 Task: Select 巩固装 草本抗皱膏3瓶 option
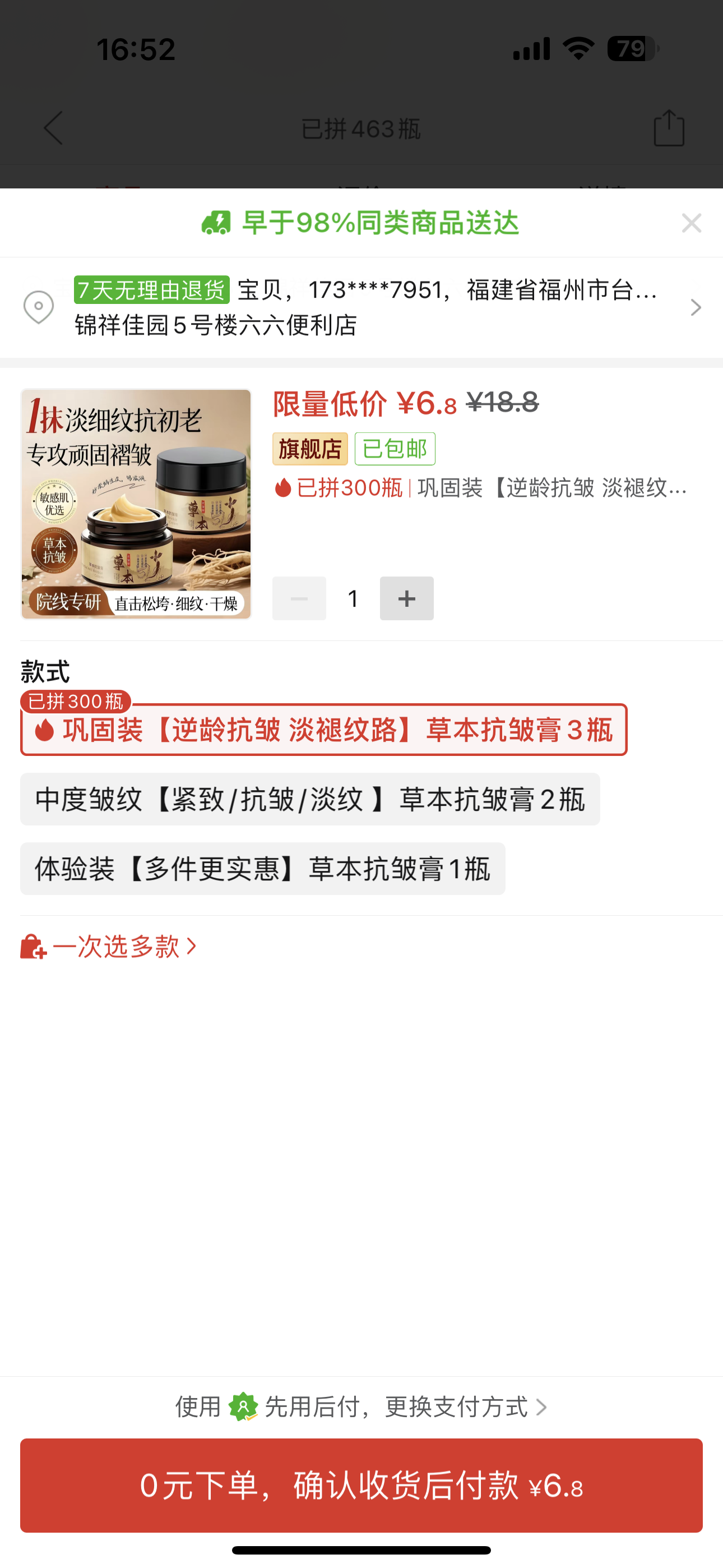point(324,730)
